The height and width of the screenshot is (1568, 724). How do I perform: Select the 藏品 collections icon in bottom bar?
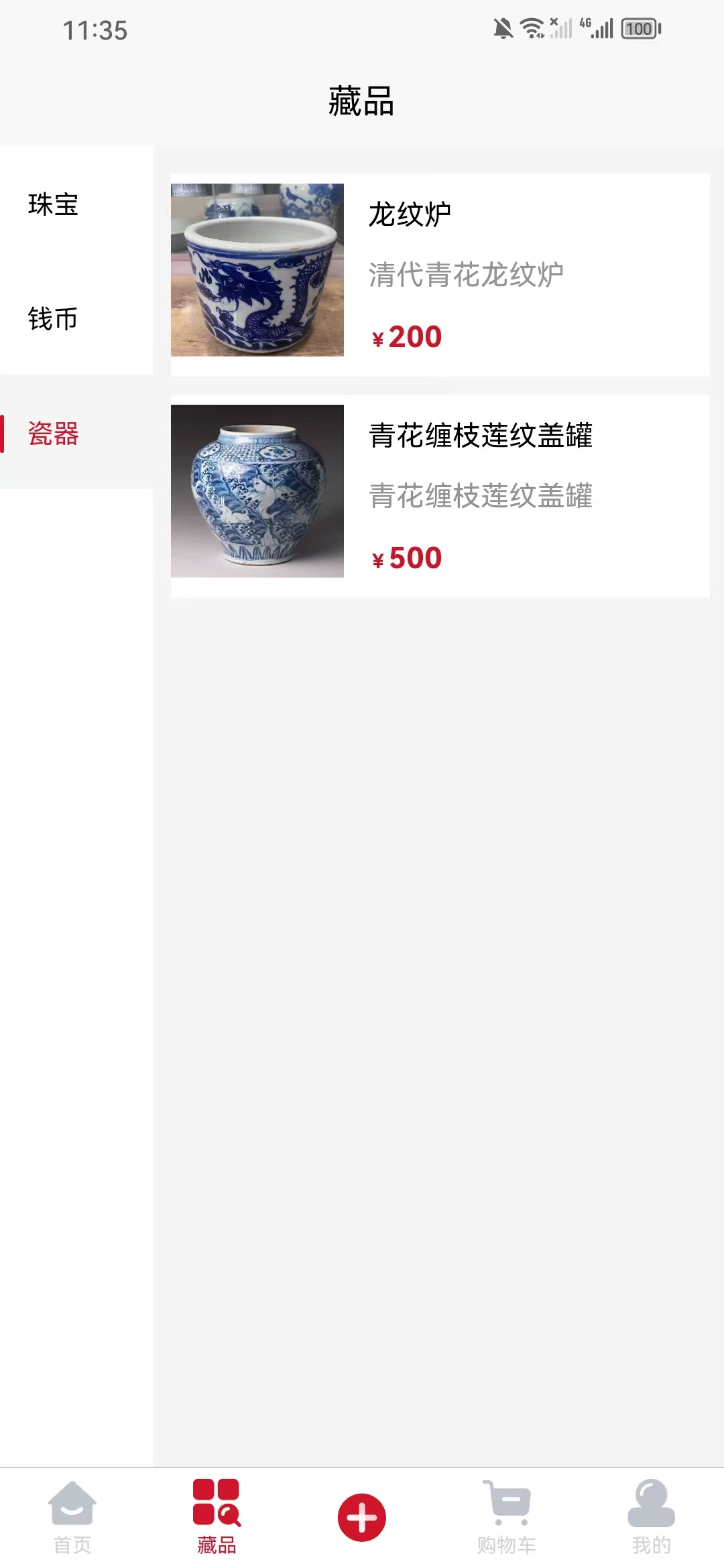(x=217, y=1514)
